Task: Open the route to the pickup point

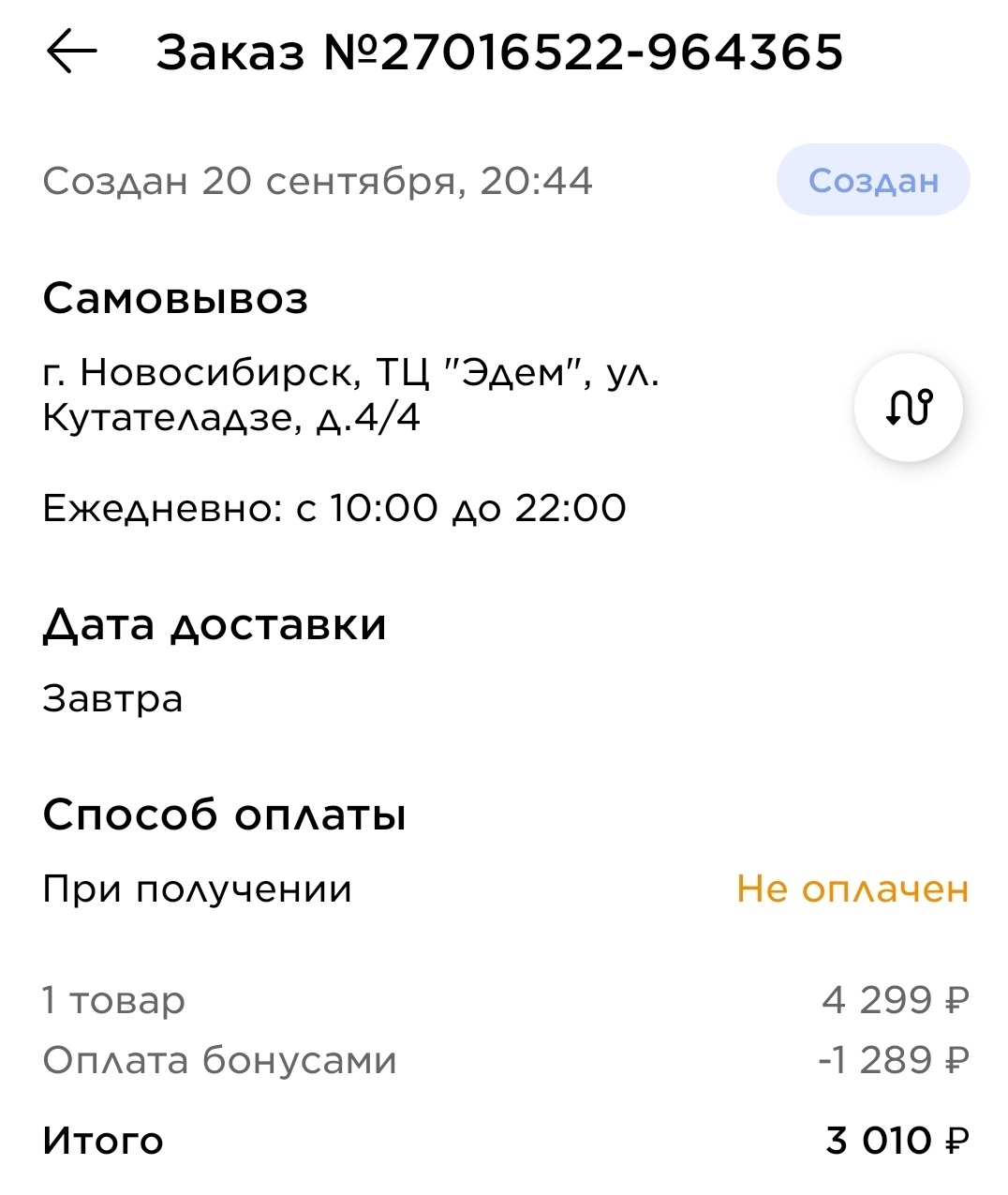Action: coord(908,408)
